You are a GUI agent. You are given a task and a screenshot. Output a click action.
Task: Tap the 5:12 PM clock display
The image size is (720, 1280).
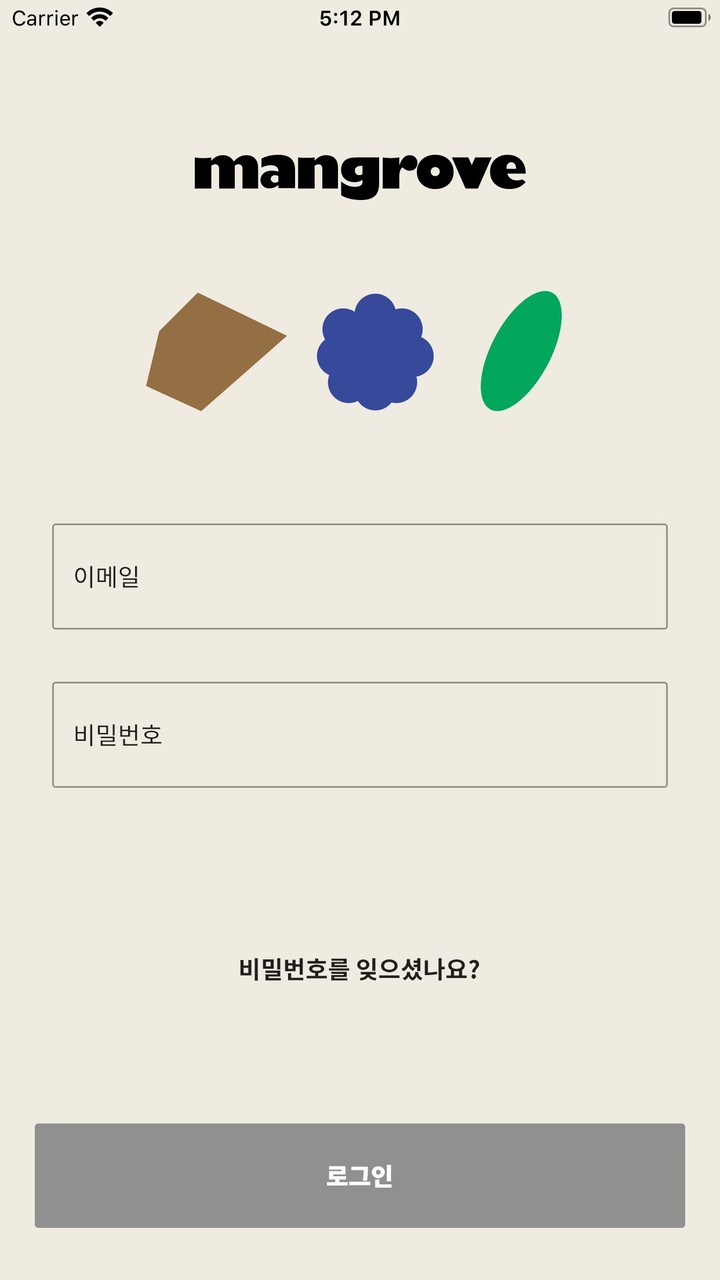click(x=358, y=17)
